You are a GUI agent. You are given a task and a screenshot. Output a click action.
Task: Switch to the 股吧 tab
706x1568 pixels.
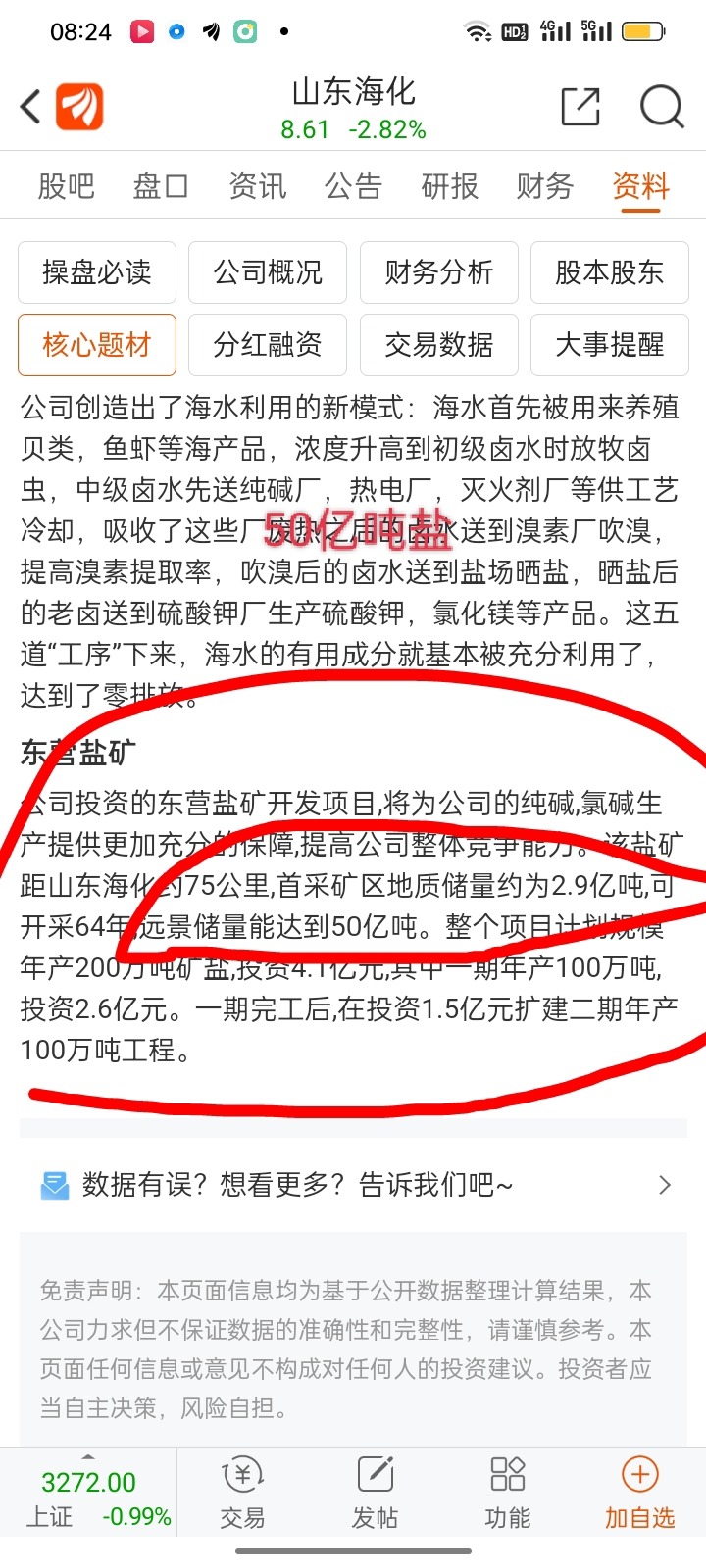tap(66, 185)
